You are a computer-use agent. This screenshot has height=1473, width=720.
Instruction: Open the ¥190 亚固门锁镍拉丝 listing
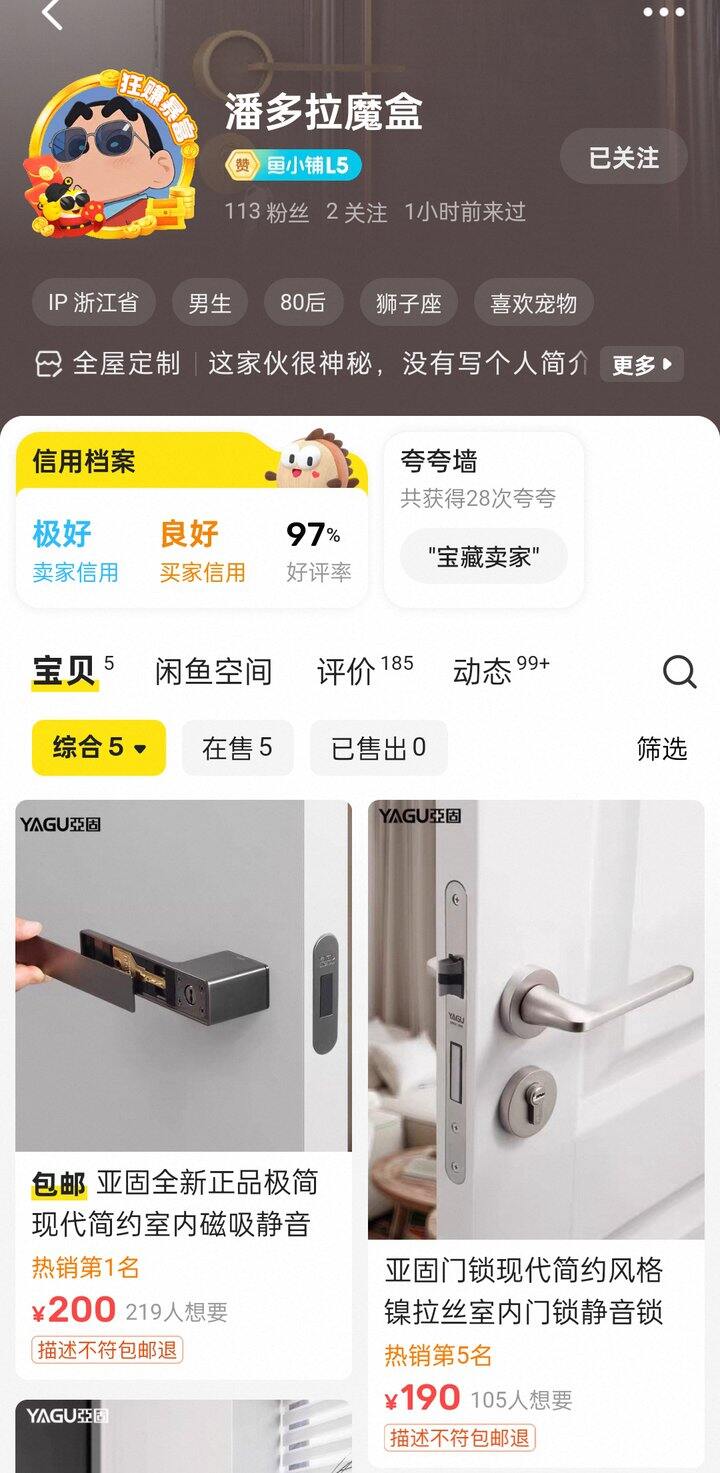[x=536, y=1133]
